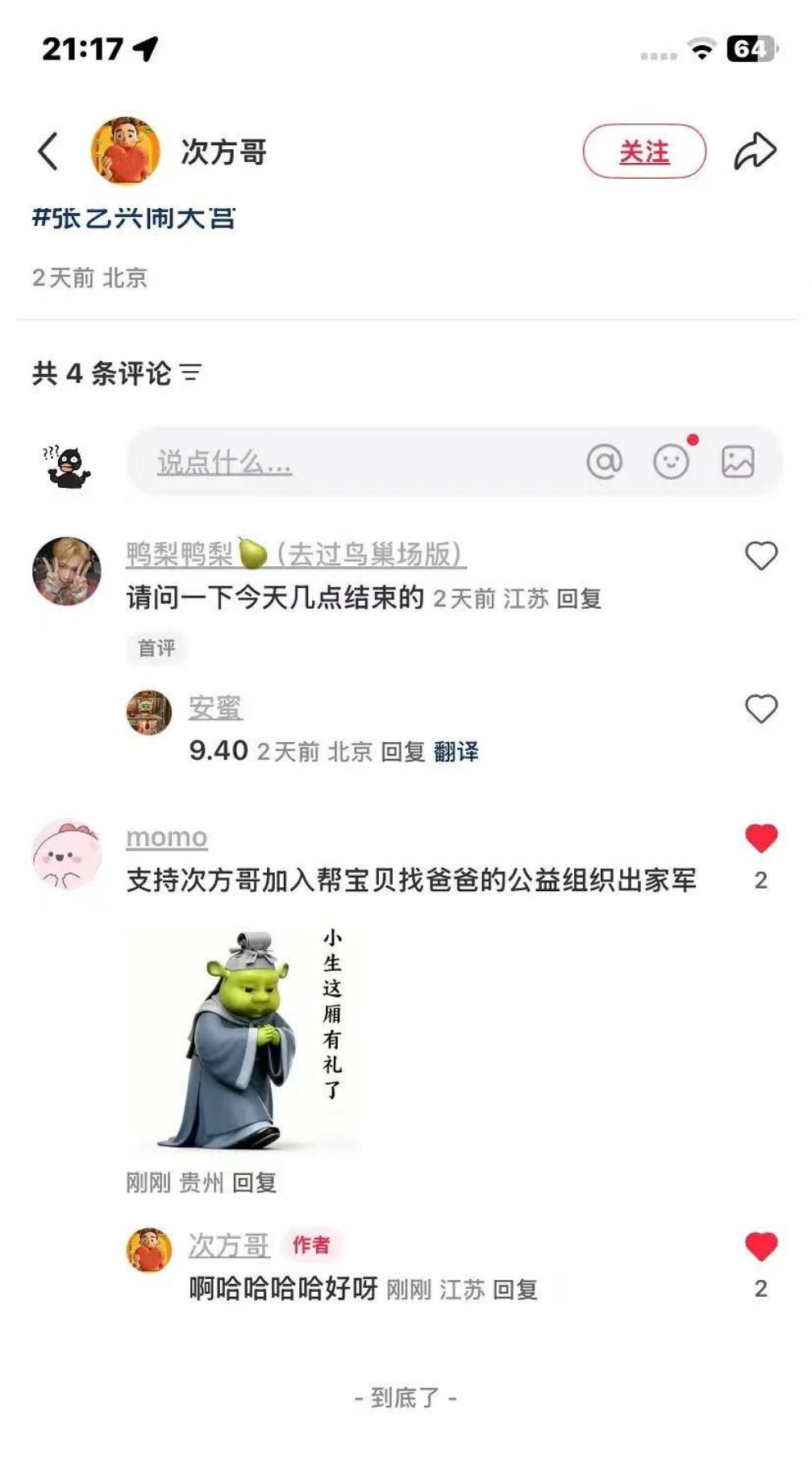
Task: Open the #张艺兴闹大宫 hashtag
Action: [x=134, y=218]
